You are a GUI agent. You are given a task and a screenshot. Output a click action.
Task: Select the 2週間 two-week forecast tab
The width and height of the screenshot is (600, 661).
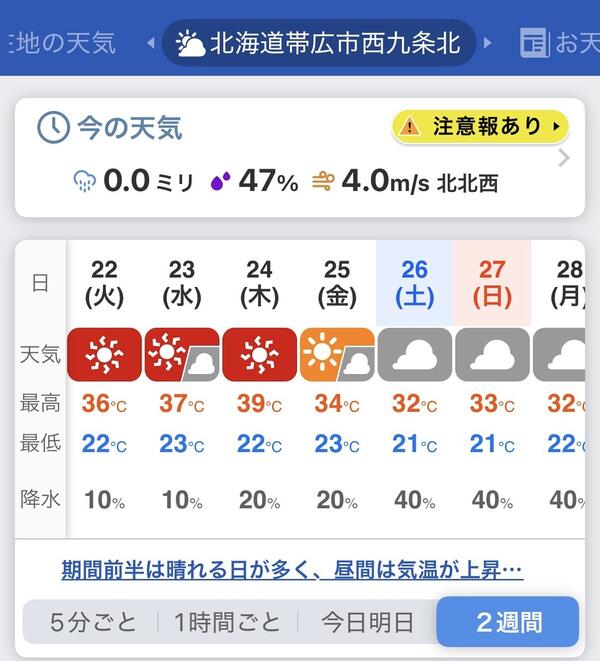(x=508, y=622)
